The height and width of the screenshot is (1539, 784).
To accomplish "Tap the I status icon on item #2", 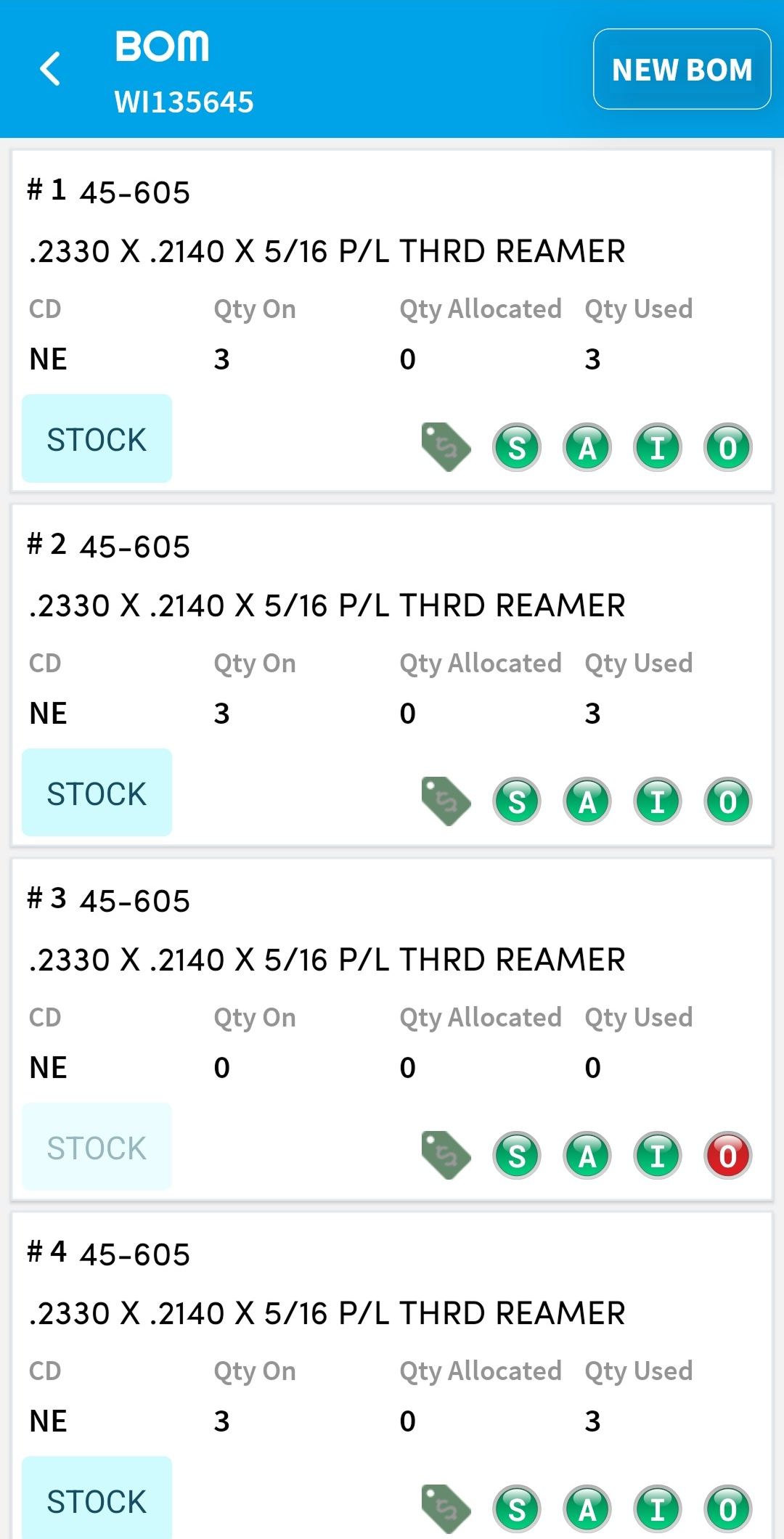I will tap(658, 801).
